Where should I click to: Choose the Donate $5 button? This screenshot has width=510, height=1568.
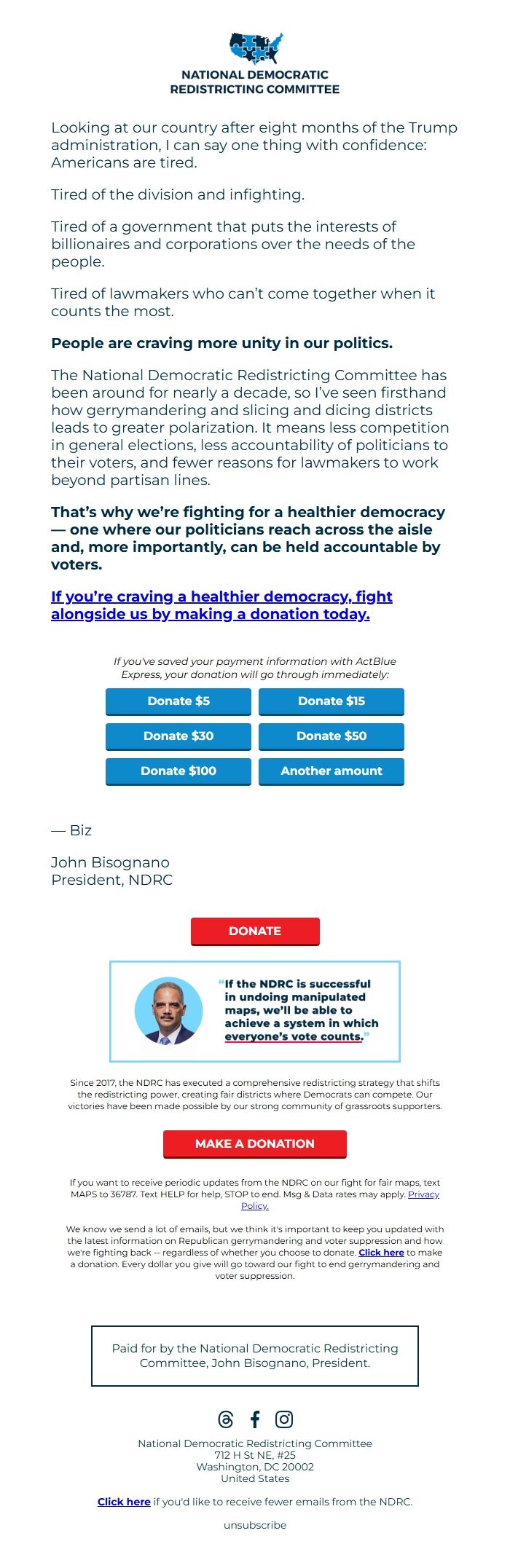(178, 701)
